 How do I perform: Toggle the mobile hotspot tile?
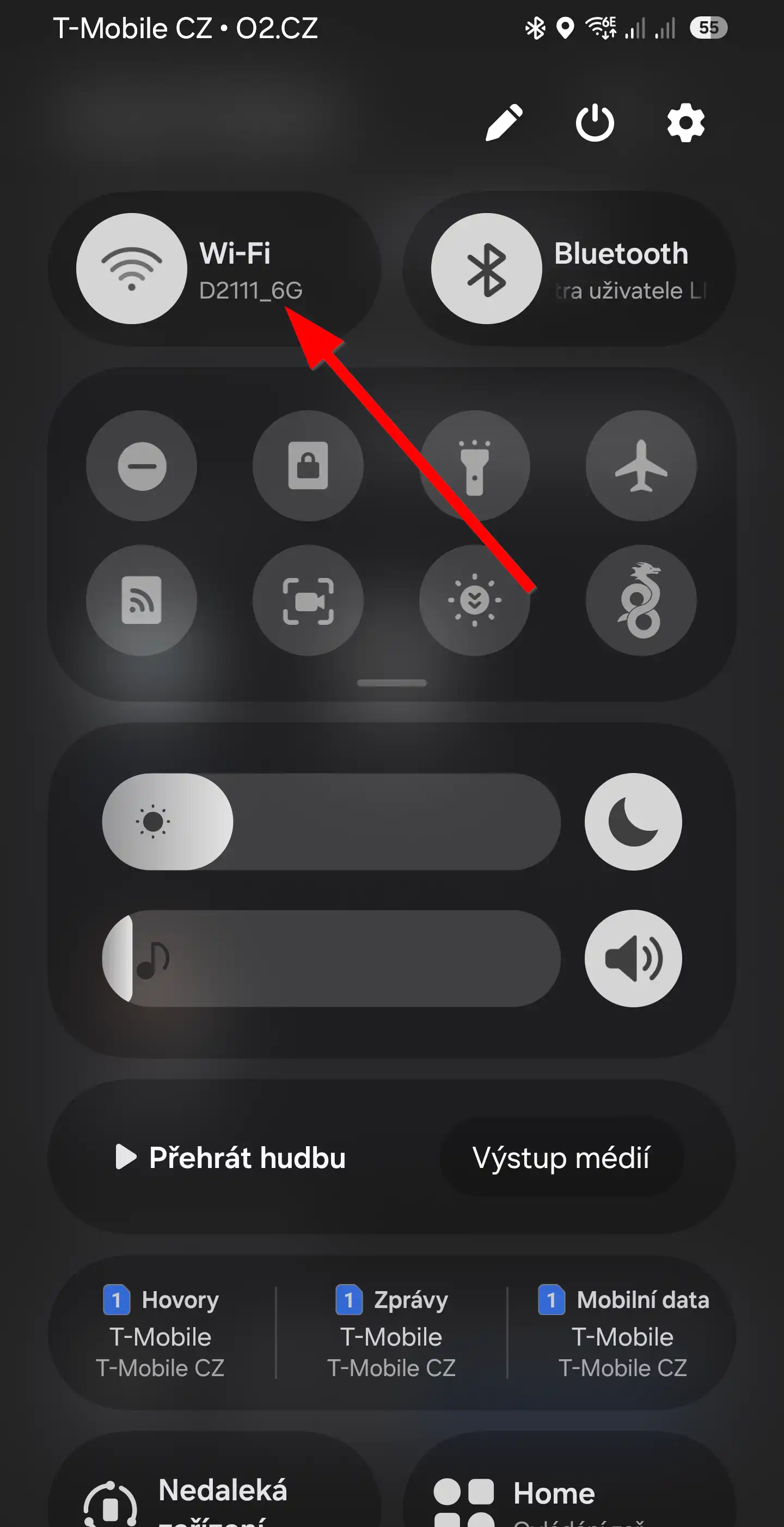tap(142, 600)
